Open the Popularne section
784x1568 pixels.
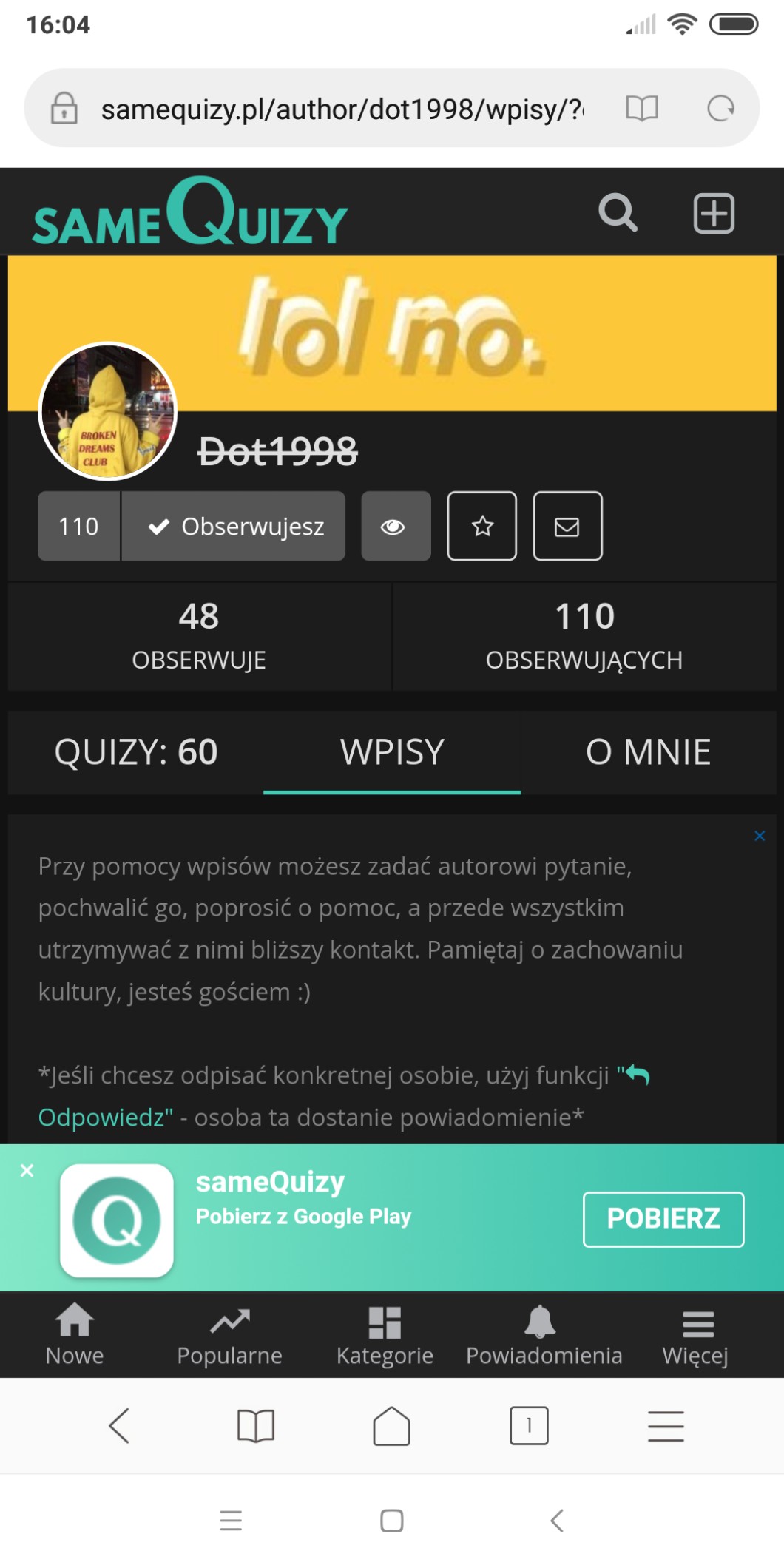click(229, 1336)
